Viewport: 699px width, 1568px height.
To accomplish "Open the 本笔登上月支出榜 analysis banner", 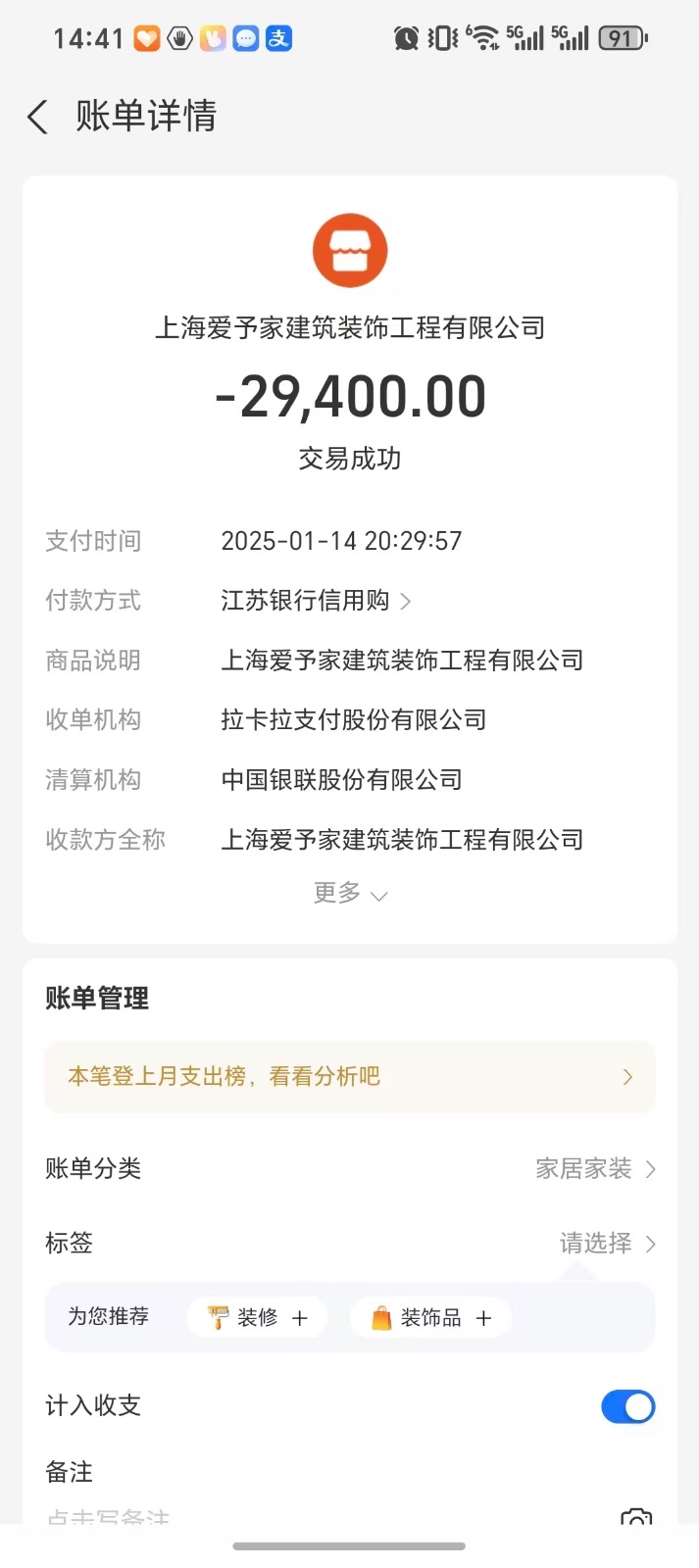I will (x=349, y=1077).
